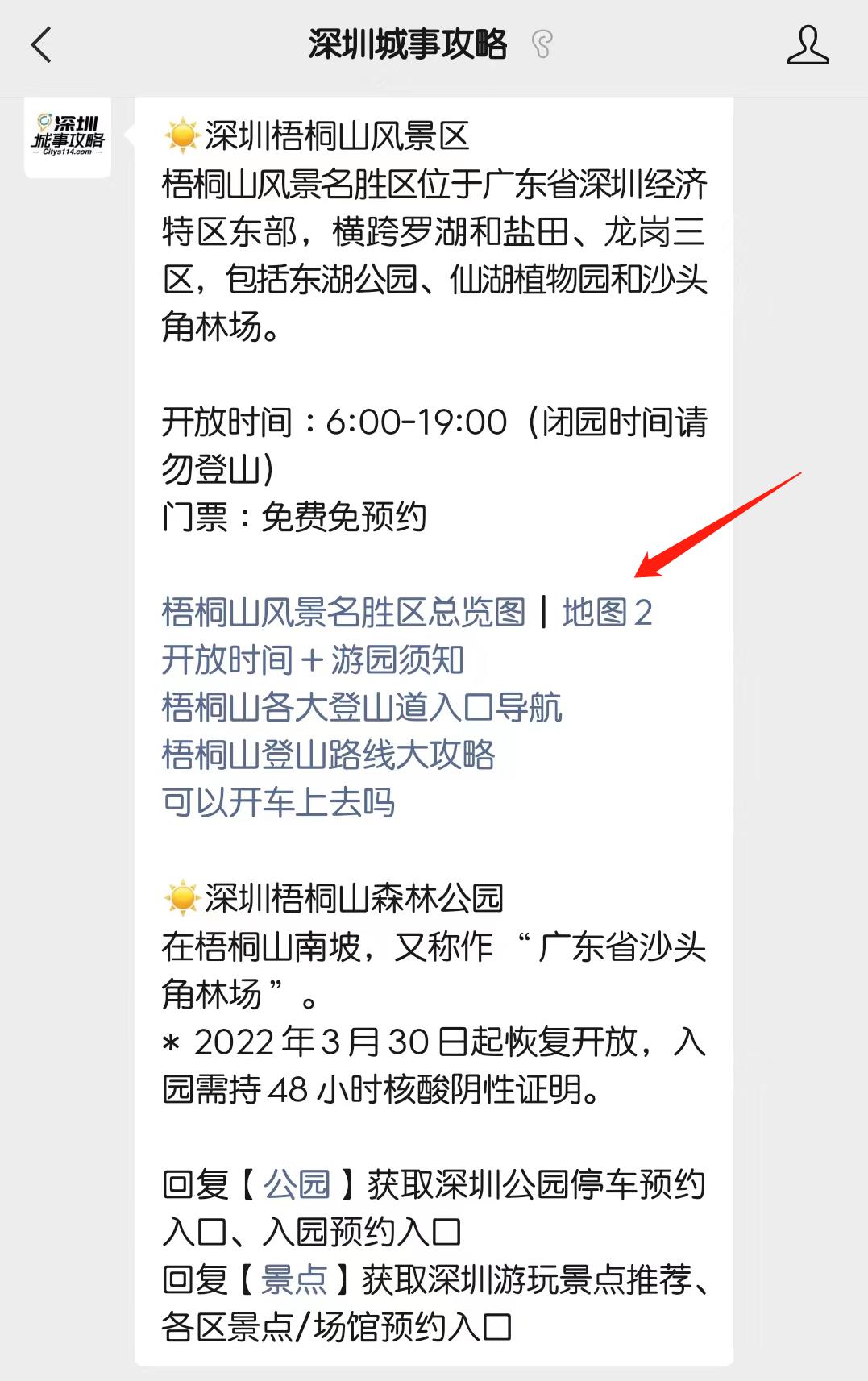Open 梧桐山登山路线大攻略 link

pyautogui.click(x=328, y=755)
